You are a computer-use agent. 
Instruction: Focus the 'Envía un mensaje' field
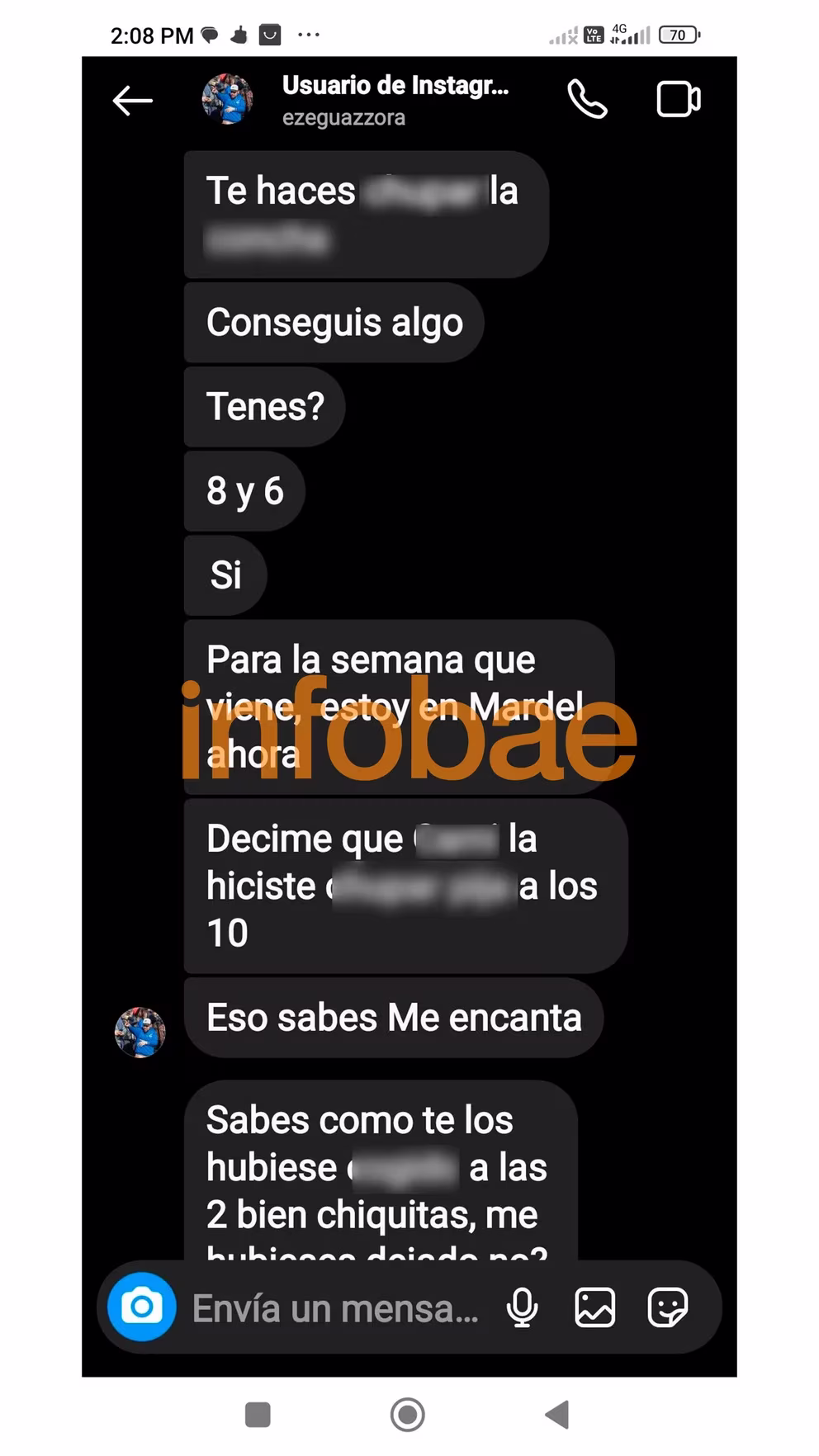pos(334,1308)
